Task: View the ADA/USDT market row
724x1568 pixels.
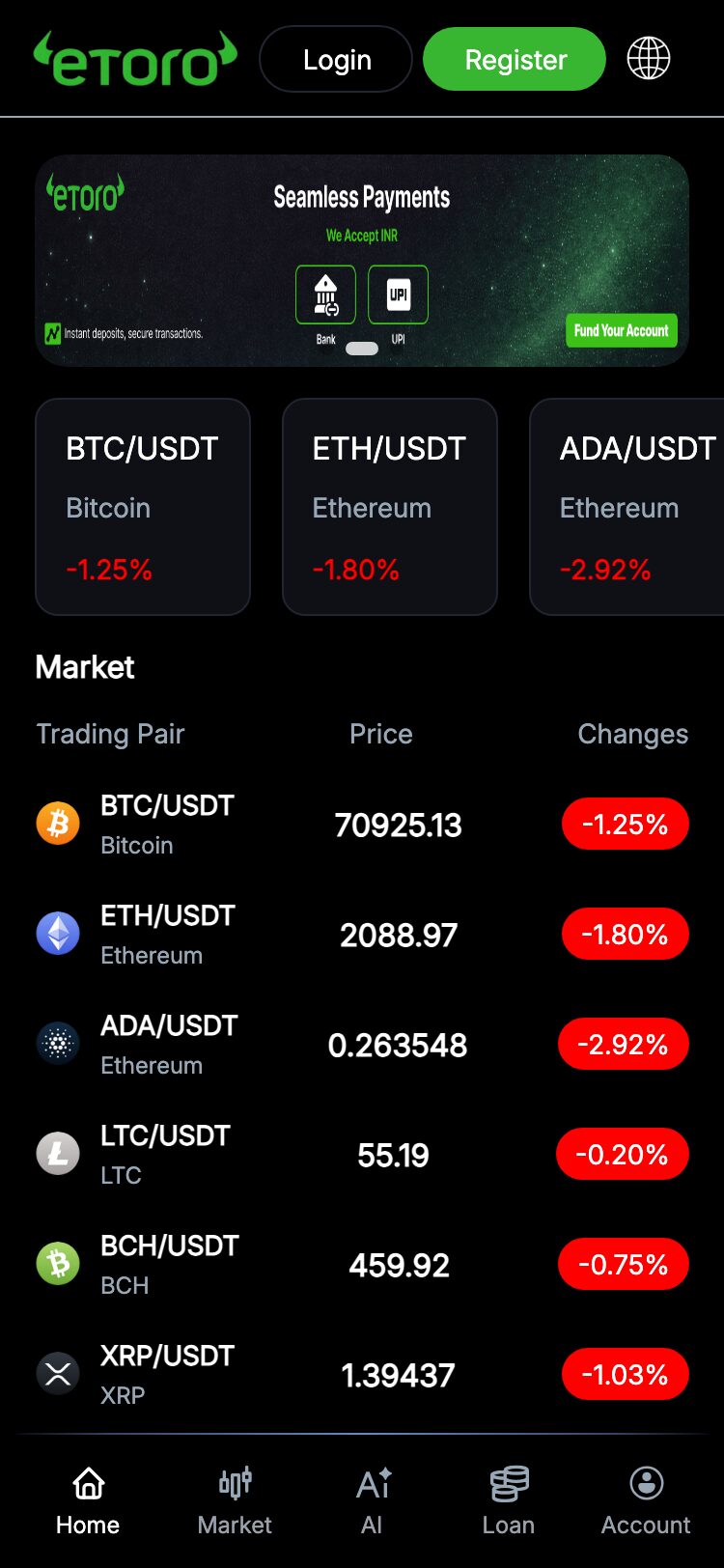Action: click(x=362, y=1045)
